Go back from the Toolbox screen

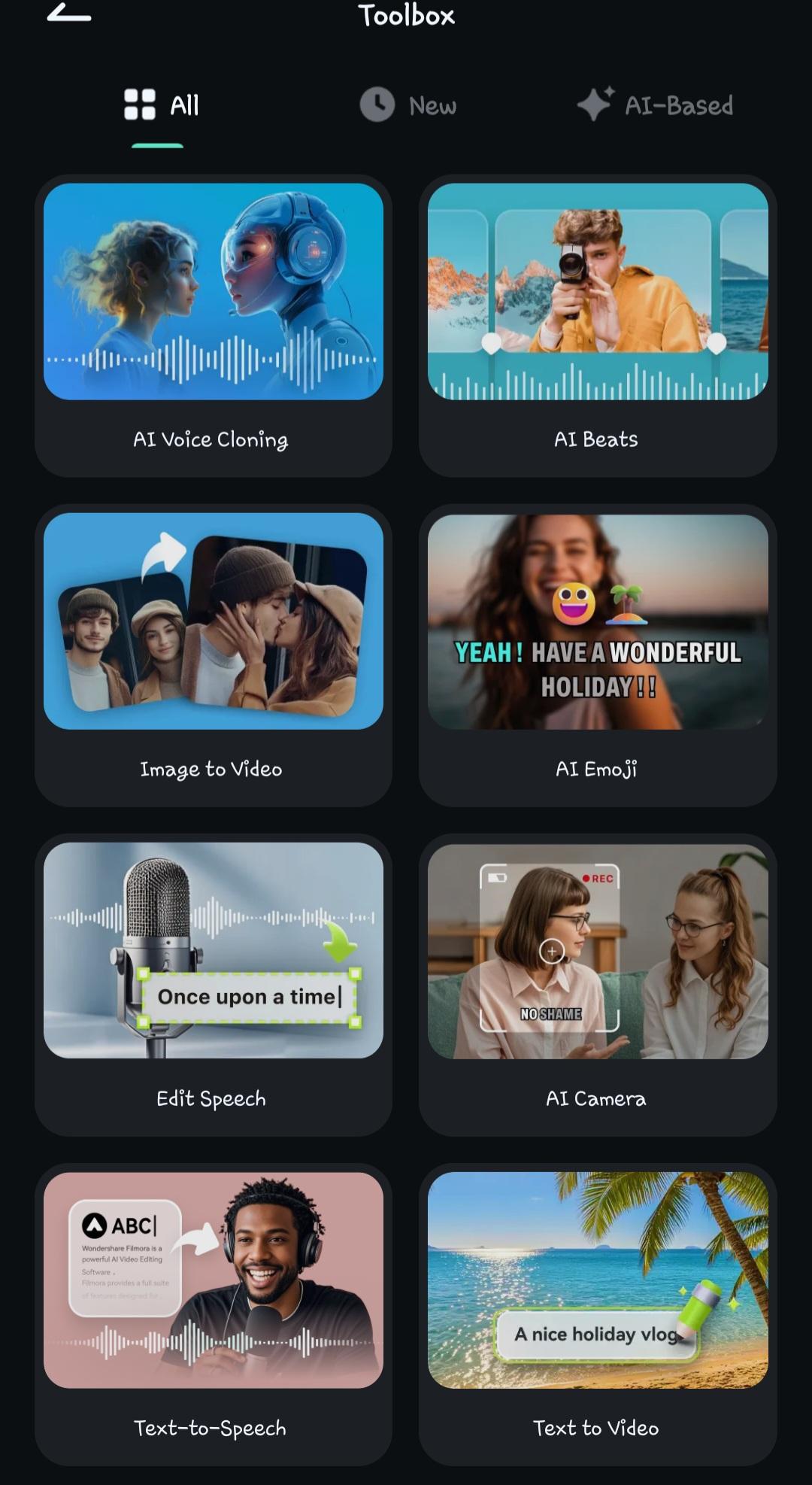68,14
